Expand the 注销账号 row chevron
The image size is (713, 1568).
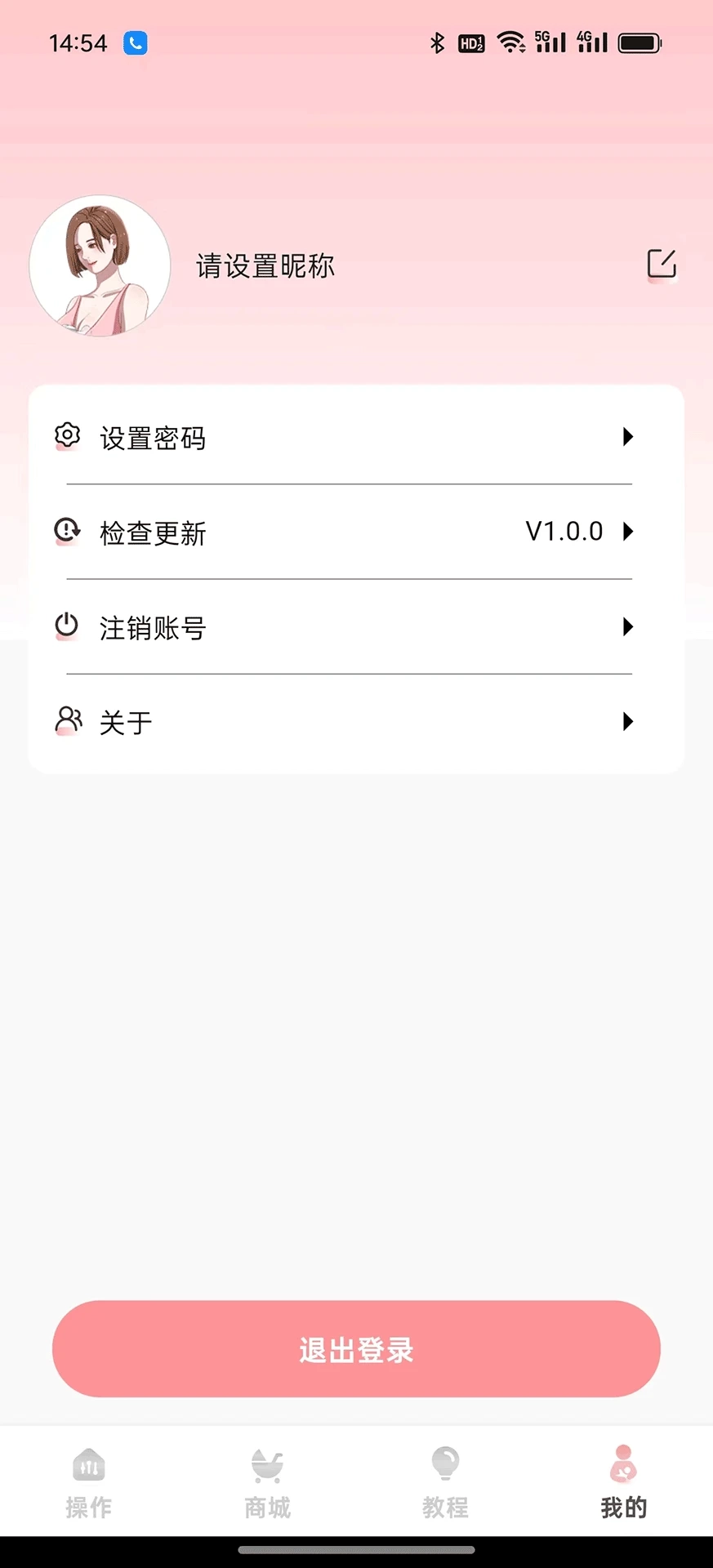pyautogui.click(x=627, y=626)
